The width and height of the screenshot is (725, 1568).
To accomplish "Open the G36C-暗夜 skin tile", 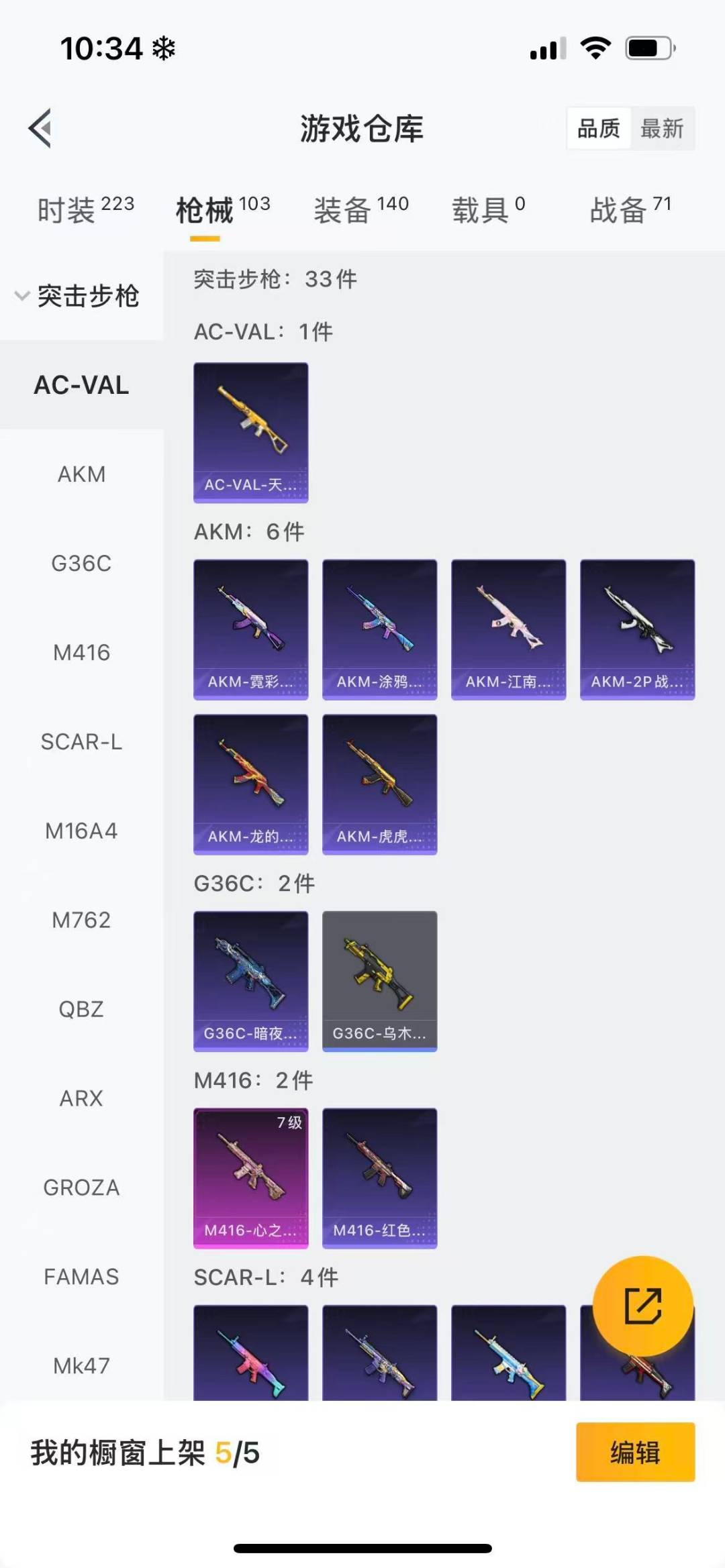I will coord(250,981).
